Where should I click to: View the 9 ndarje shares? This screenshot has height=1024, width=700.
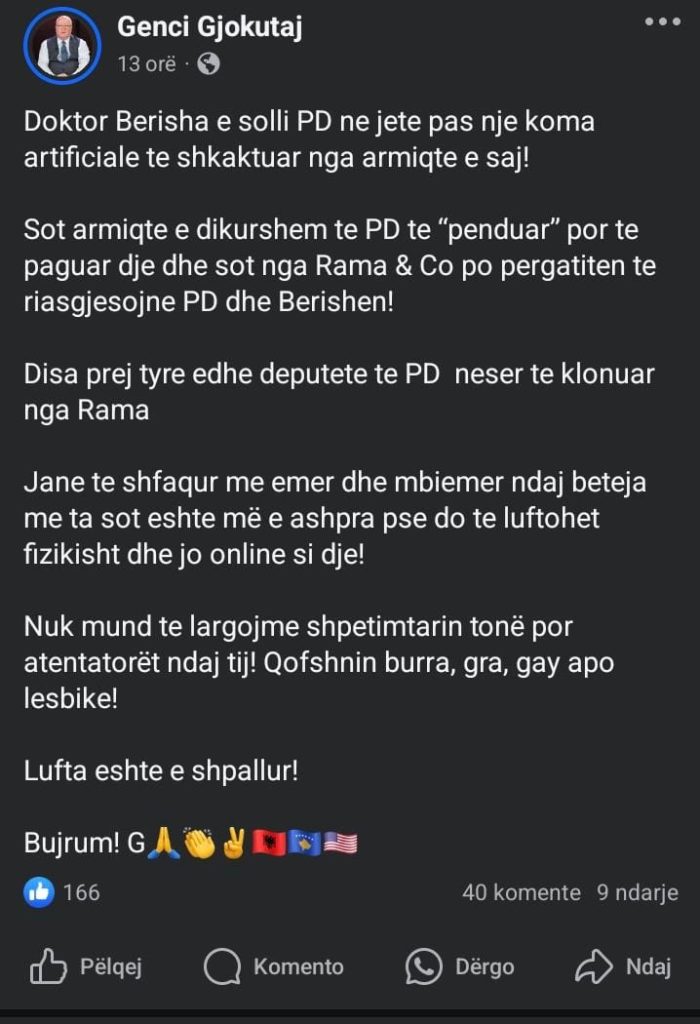pos(637,892)
